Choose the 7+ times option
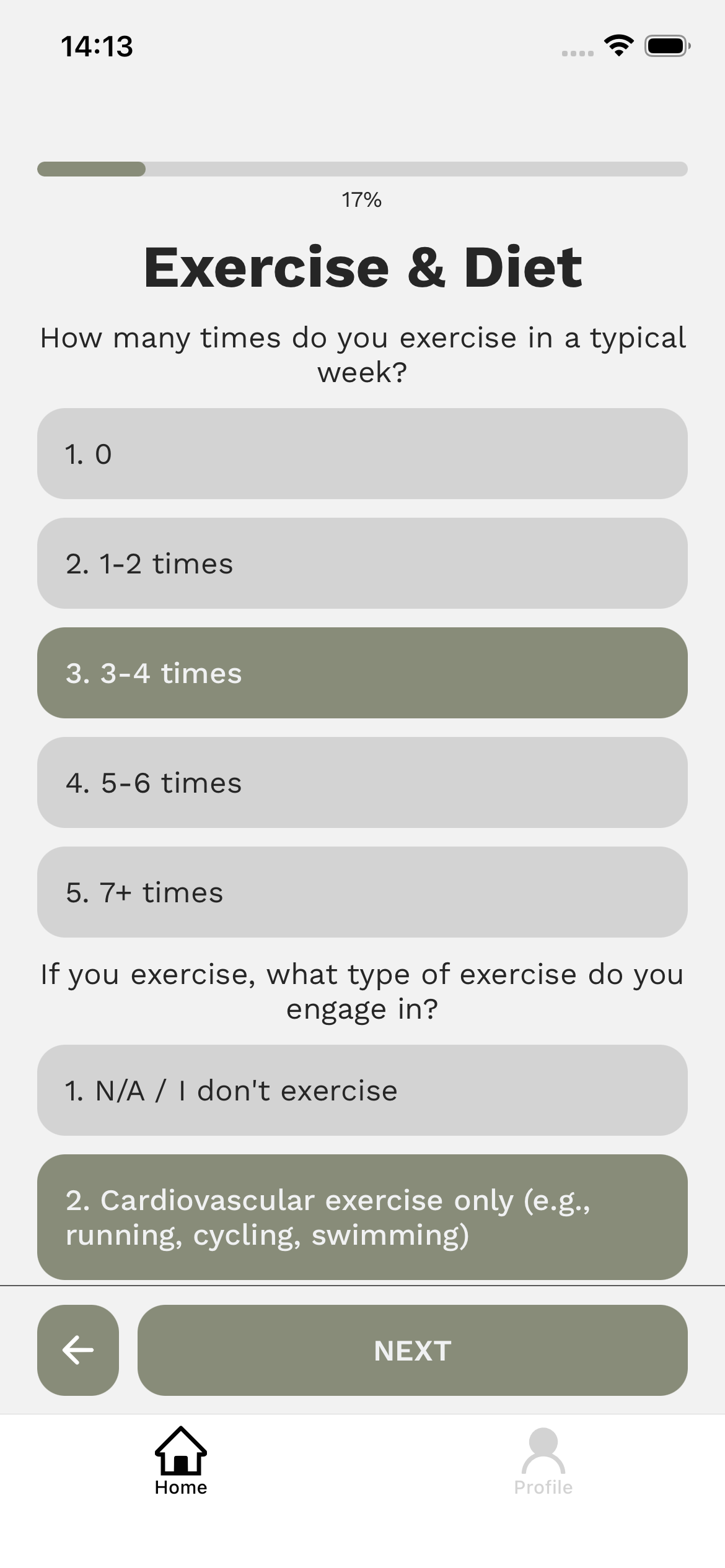 (x=362, y=892)
